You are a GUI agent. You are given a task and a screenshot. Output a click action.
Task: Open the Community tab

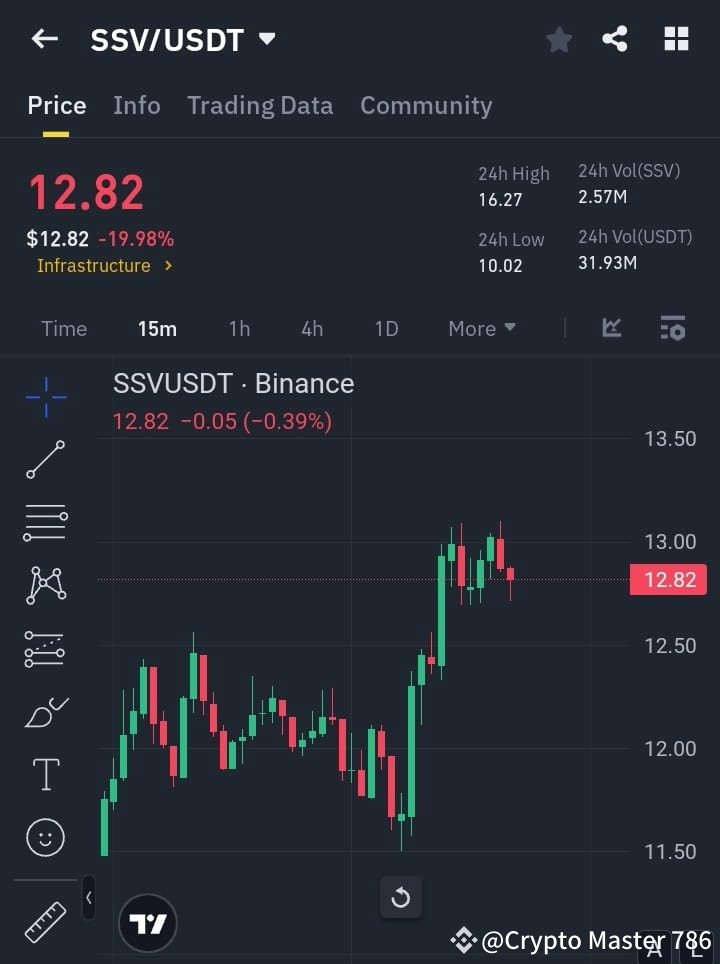coord(426,105)
